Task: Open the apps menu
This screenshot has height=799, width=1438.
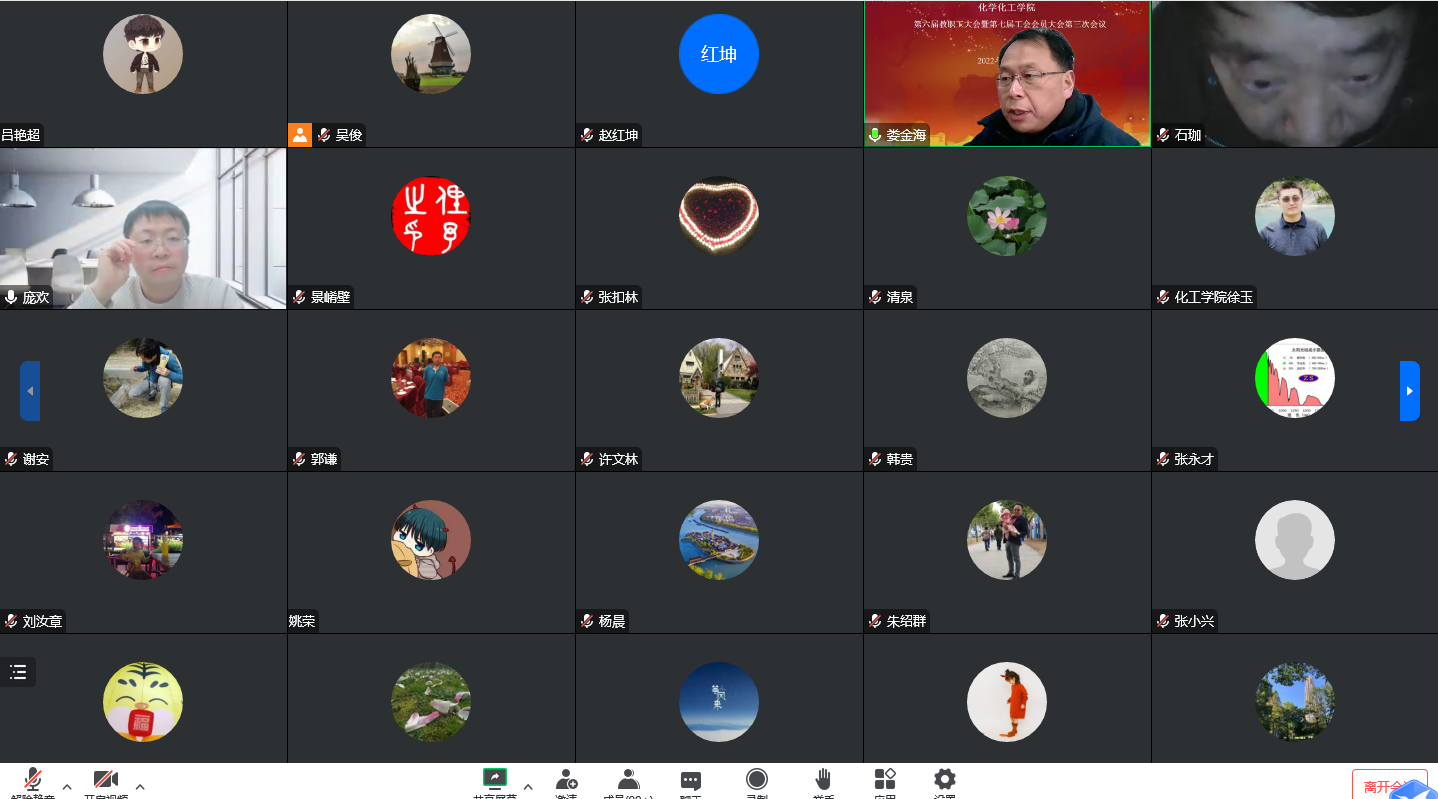Action: pos(884,780)
